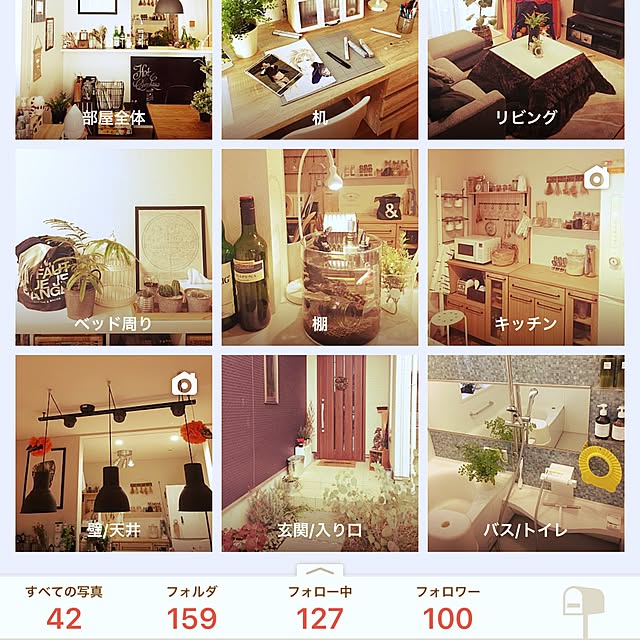Open the キッチン category photos
The height and width of the screenshot is (640, 640).
click(526, 248)
